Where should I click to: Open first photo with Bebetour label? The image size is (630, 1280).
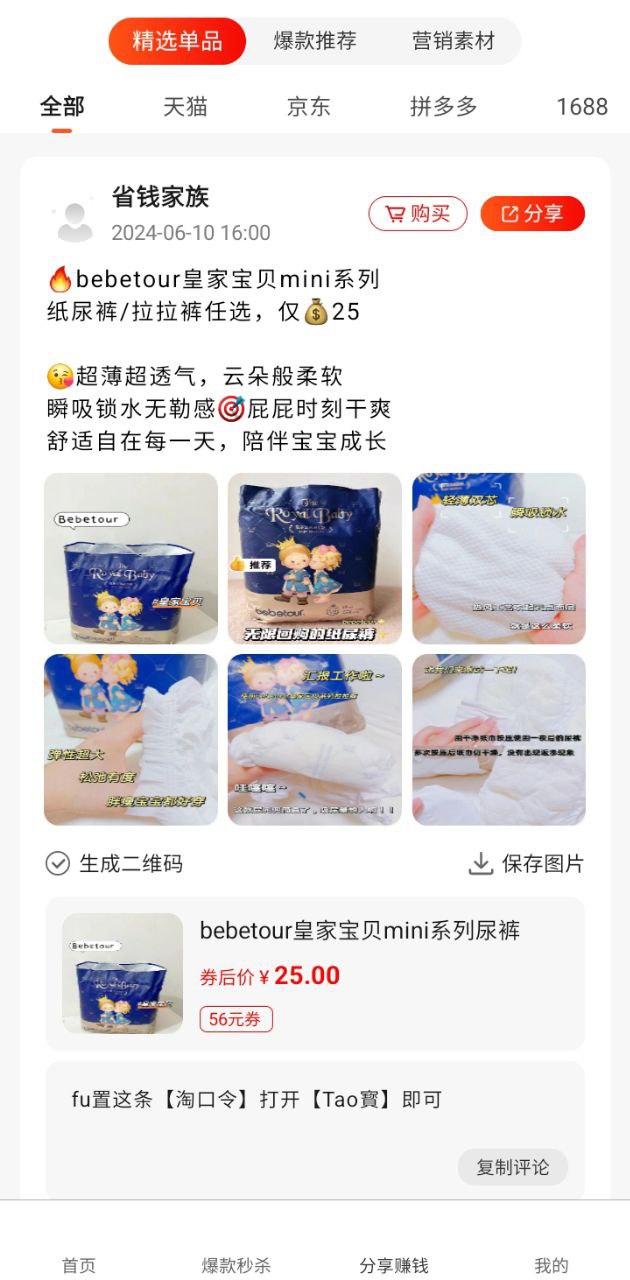131,558
